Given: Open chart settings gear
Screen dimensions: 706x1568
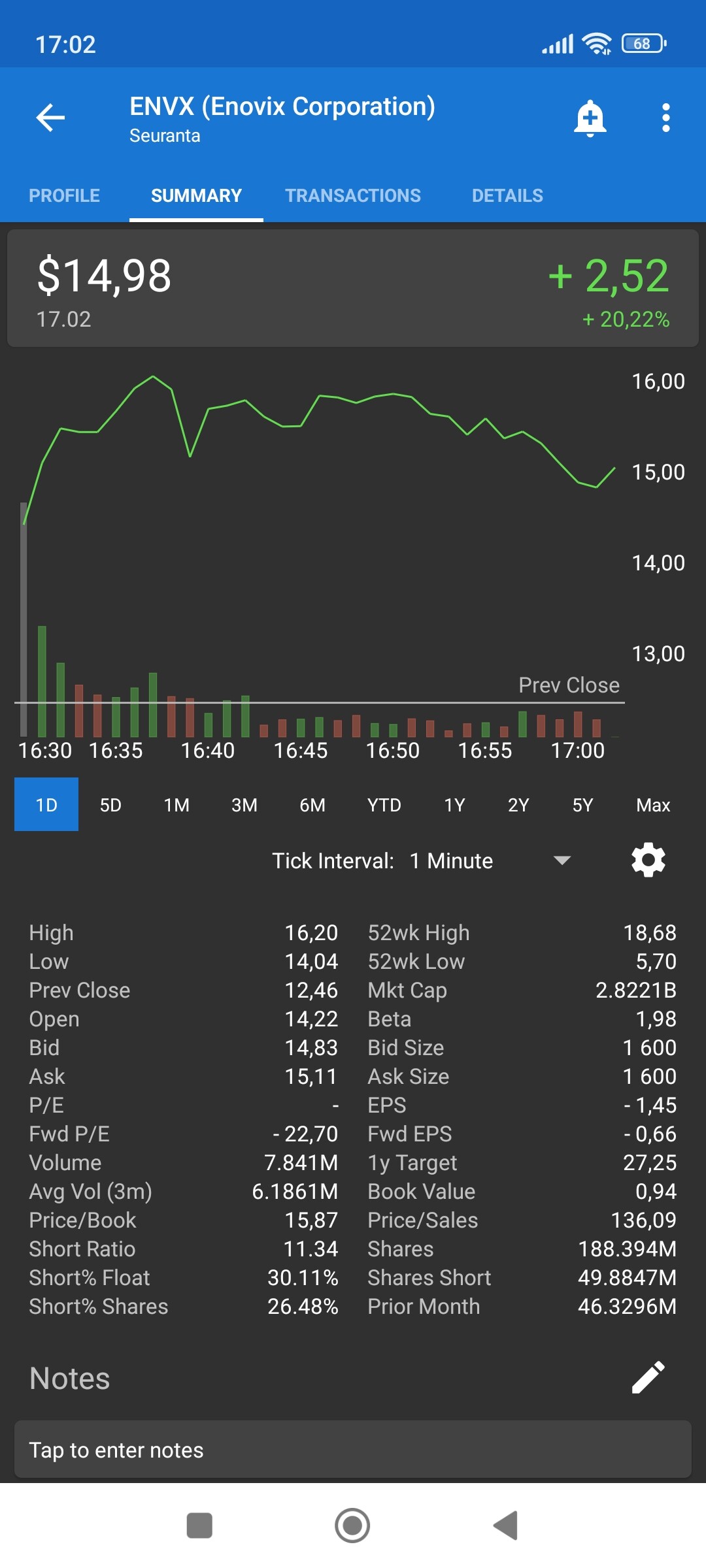Looking at the screenshot, I should click(648, 860).
